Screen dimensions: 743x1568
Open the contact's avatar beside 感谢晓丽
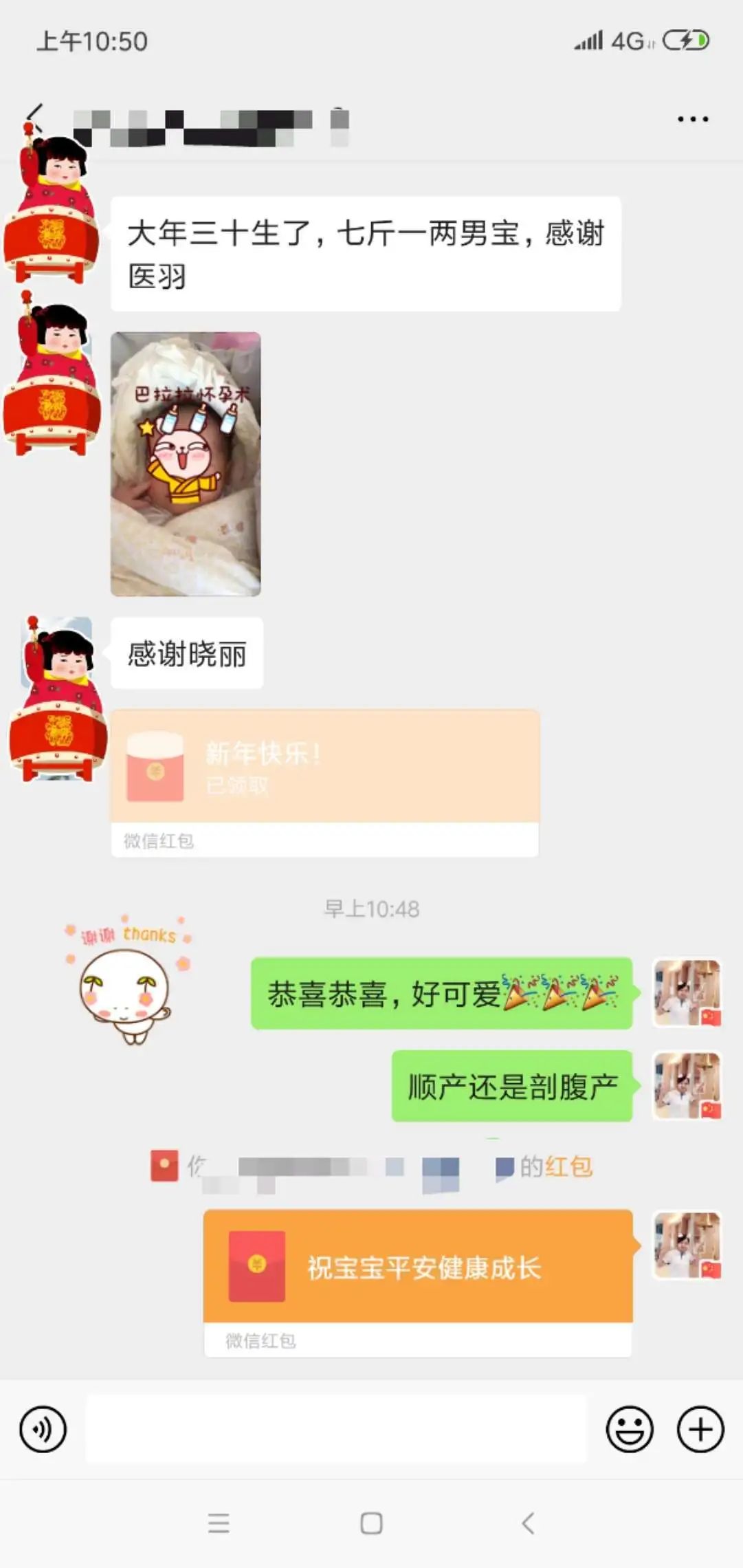(x=58, y=698)
